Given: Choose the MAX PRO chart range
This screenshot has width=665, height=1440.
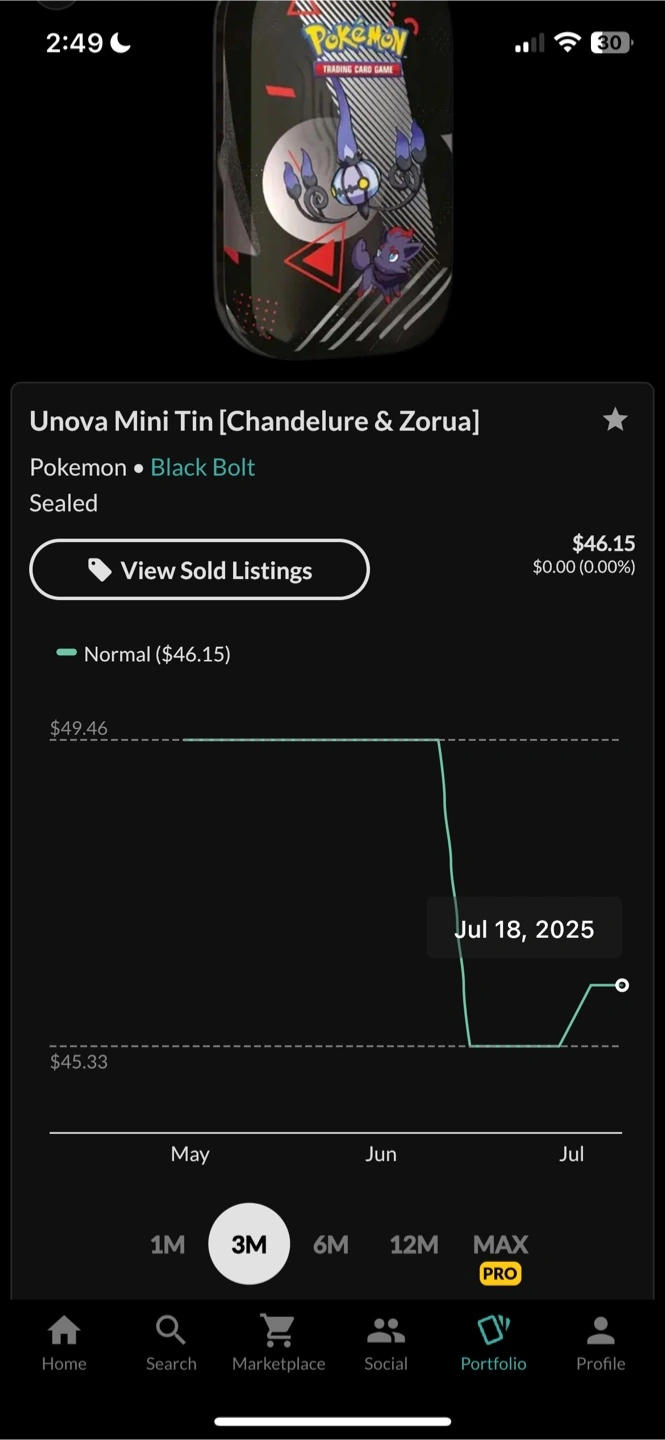Looking at the screenshot, I should point(500,1254).
